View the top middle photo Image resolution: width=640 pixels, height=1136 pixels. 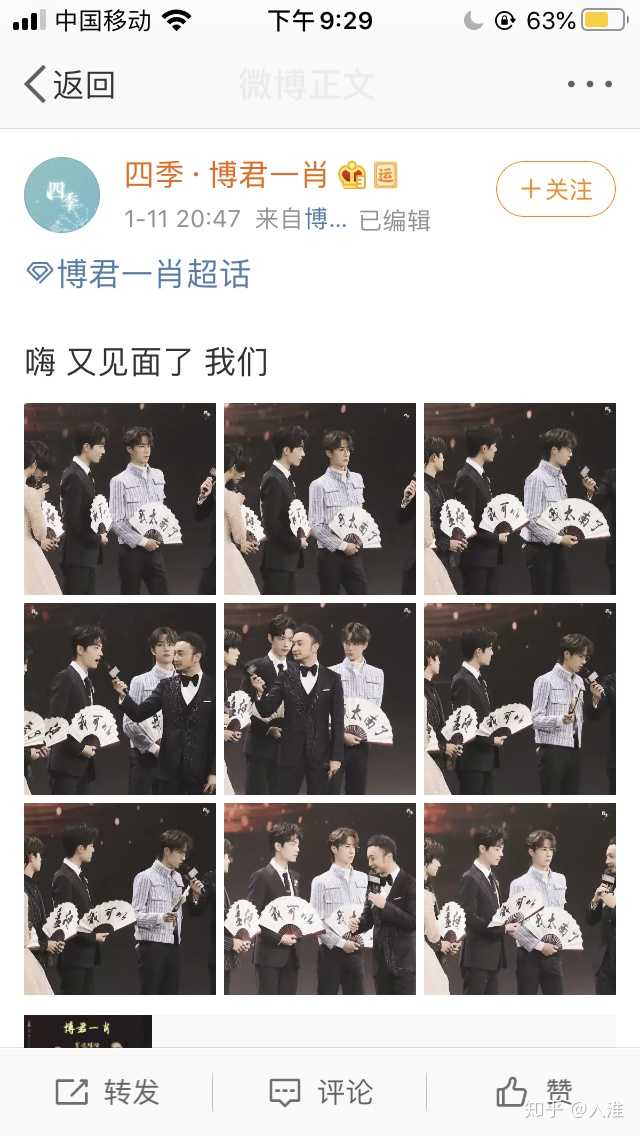tap(320, 499)
